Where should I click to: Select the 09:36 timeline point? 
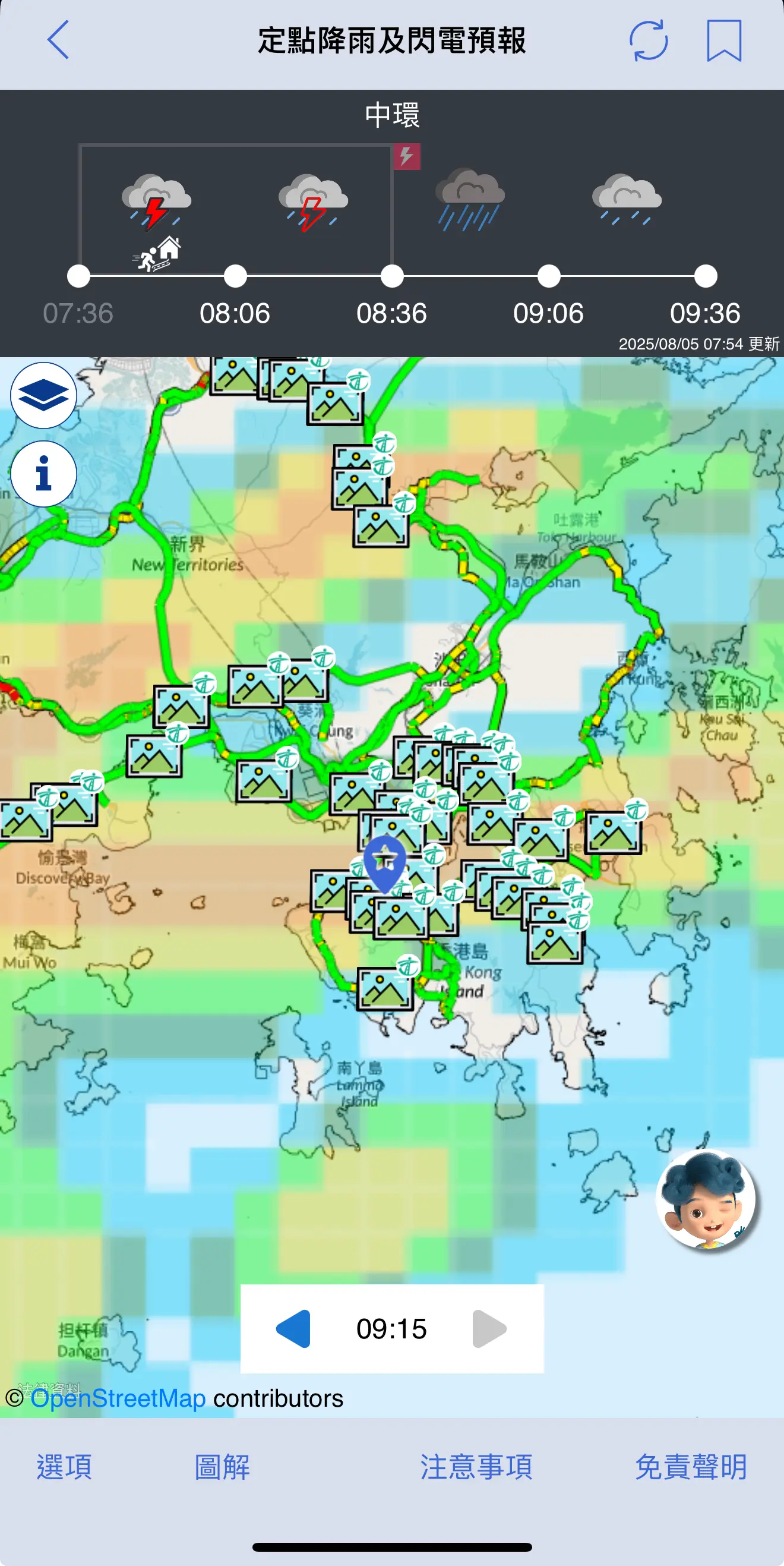pyautogui.click(x=706, y=276)
